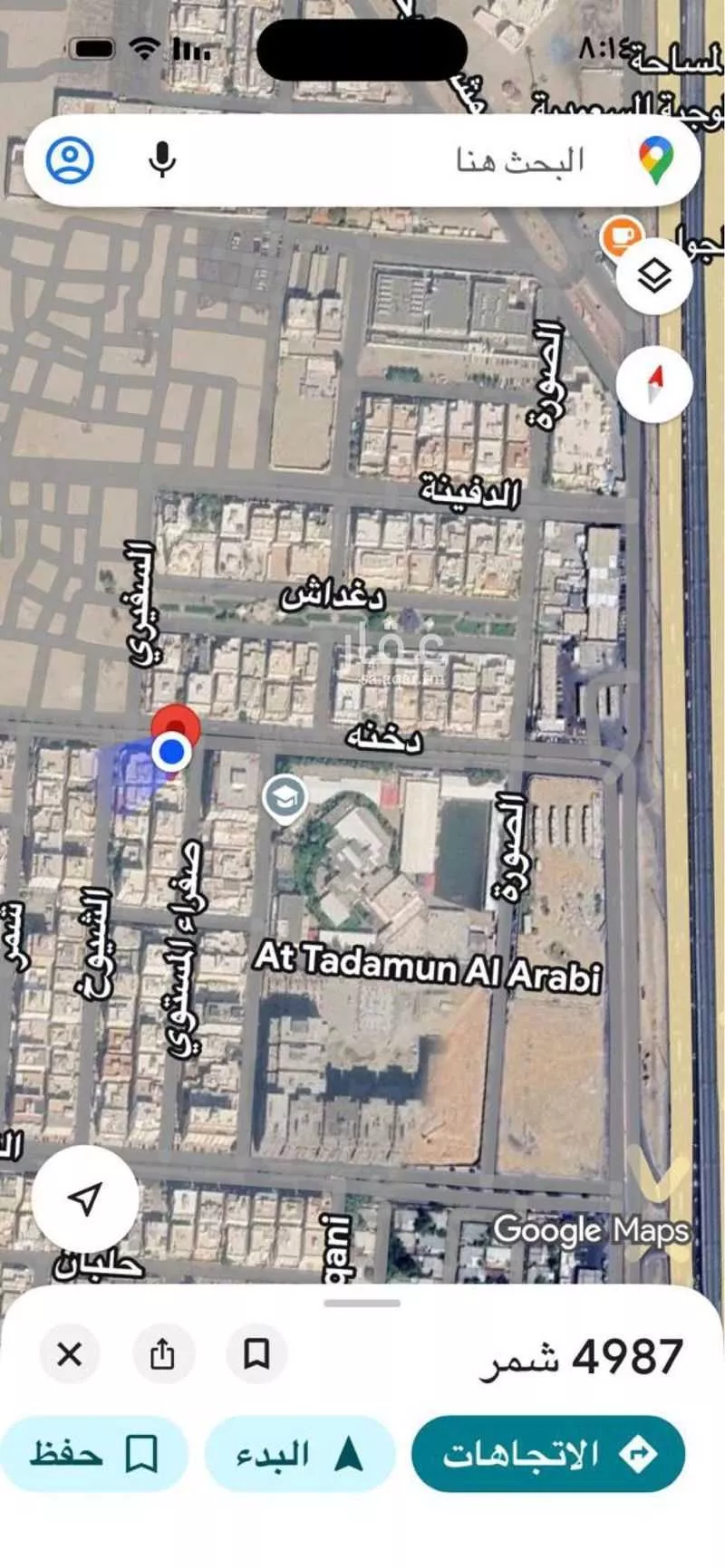Image resolution: width=725 pixels, height=1568 pixels.
Task: Open the search box at the top
Action: (408, 161)
